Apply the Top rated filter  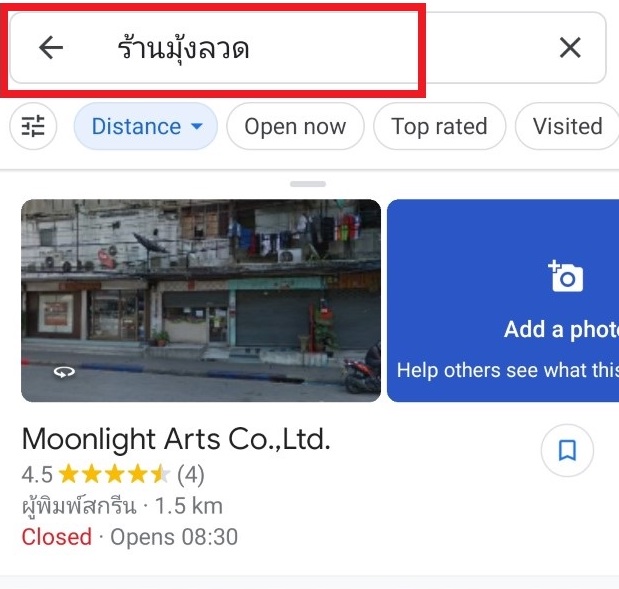439,127
